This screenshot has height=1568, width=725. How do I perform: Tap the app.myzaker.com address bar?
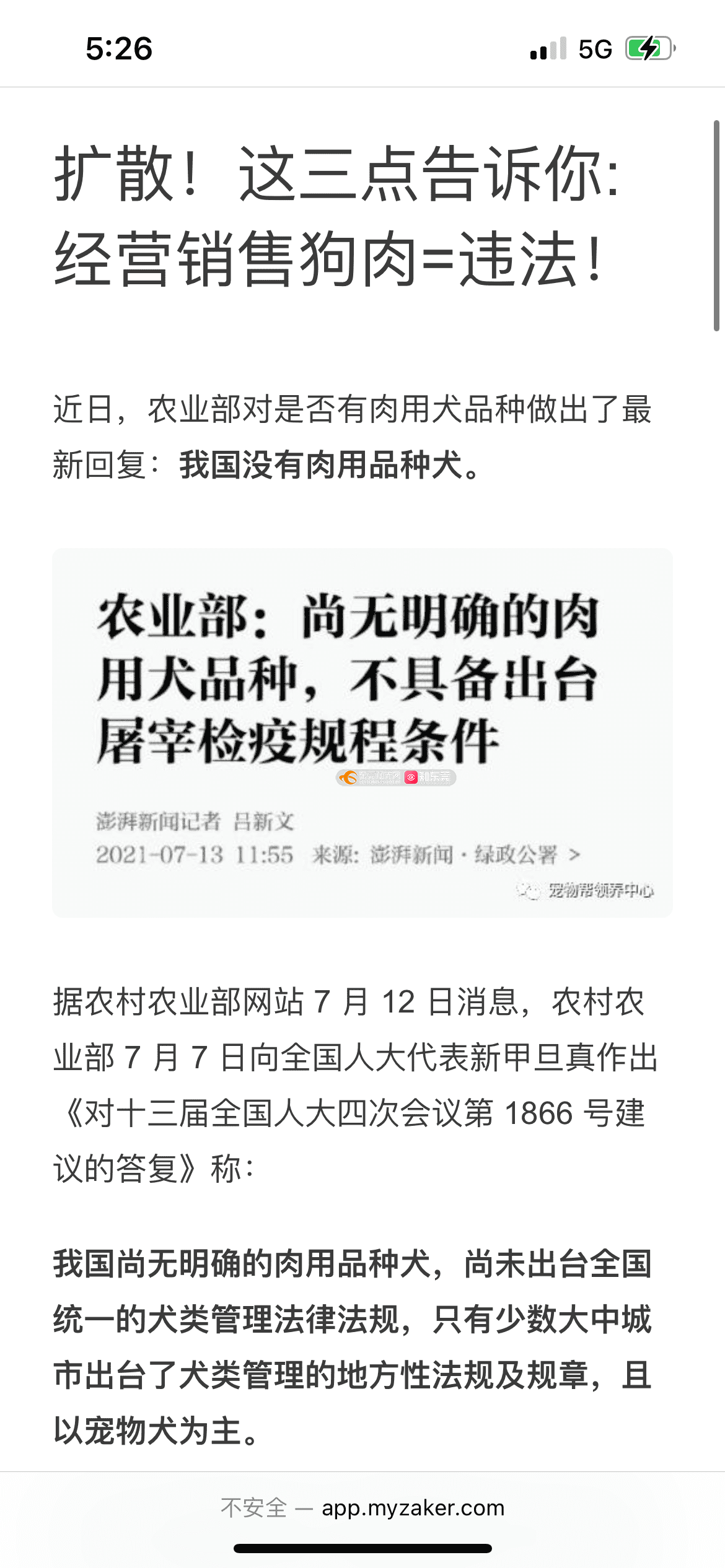click(x=362, y=1508)
